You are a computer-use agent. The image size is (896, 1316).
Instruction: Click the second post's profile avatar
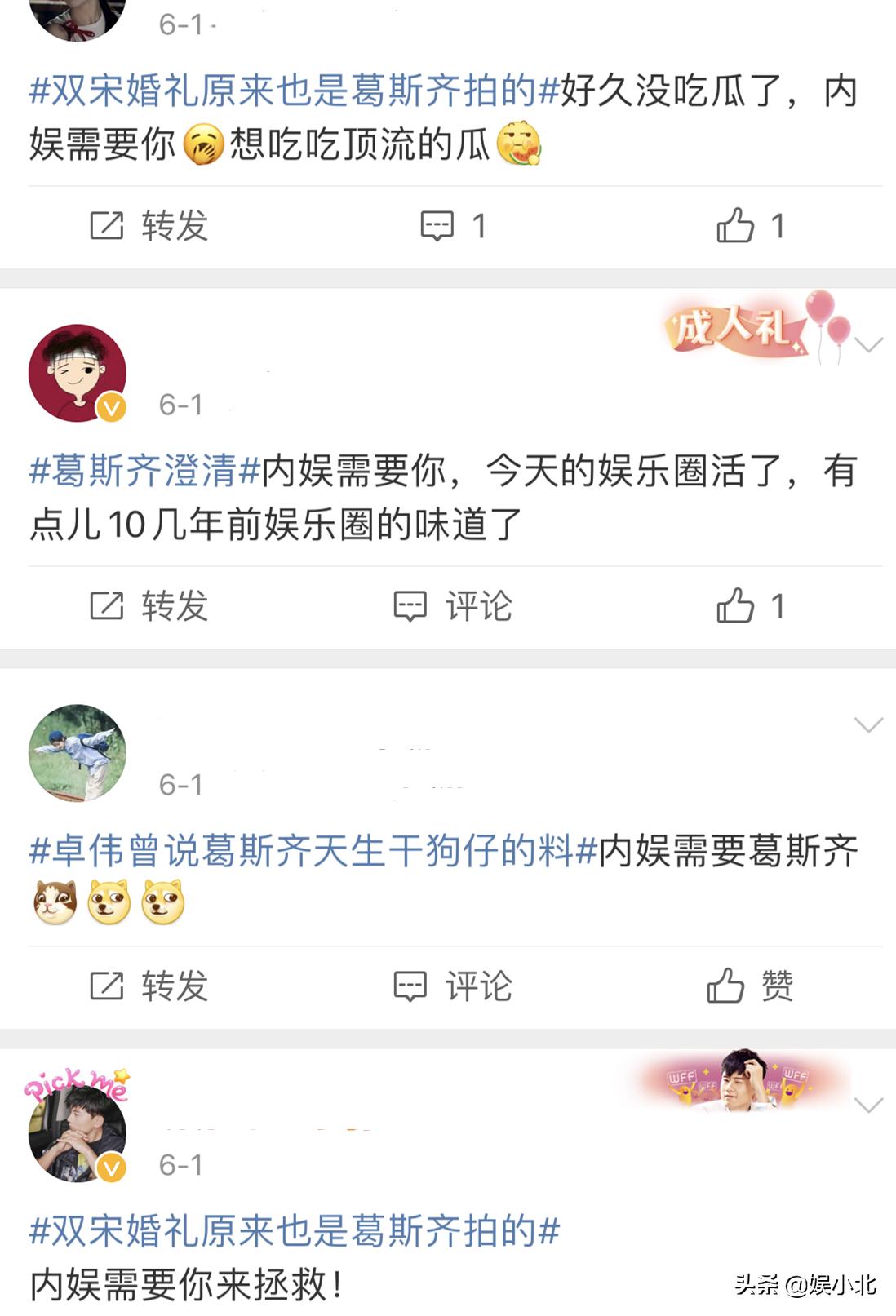click(78, 373)
